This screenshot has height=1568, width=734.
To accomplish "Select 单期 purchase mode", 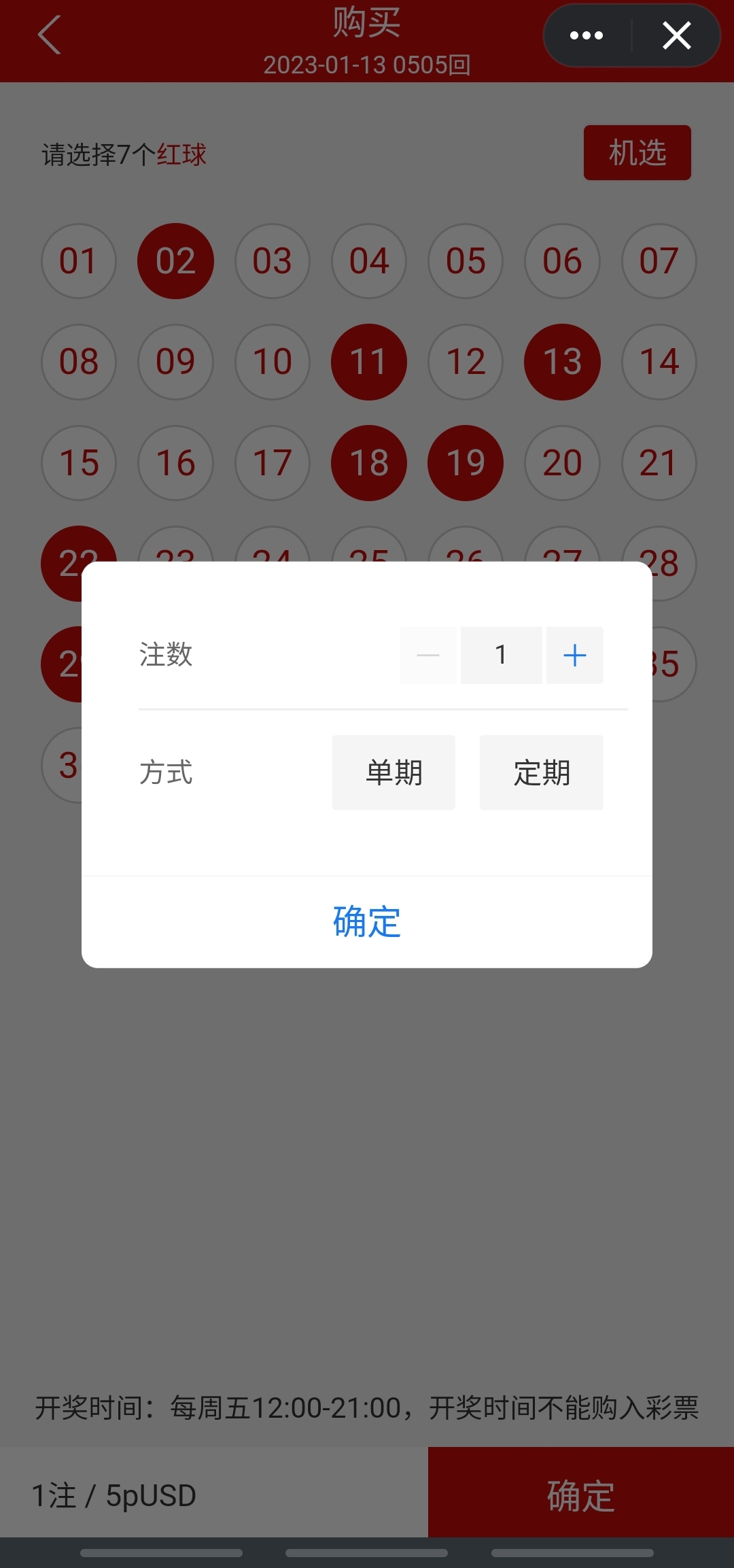I will click(394, 772).
